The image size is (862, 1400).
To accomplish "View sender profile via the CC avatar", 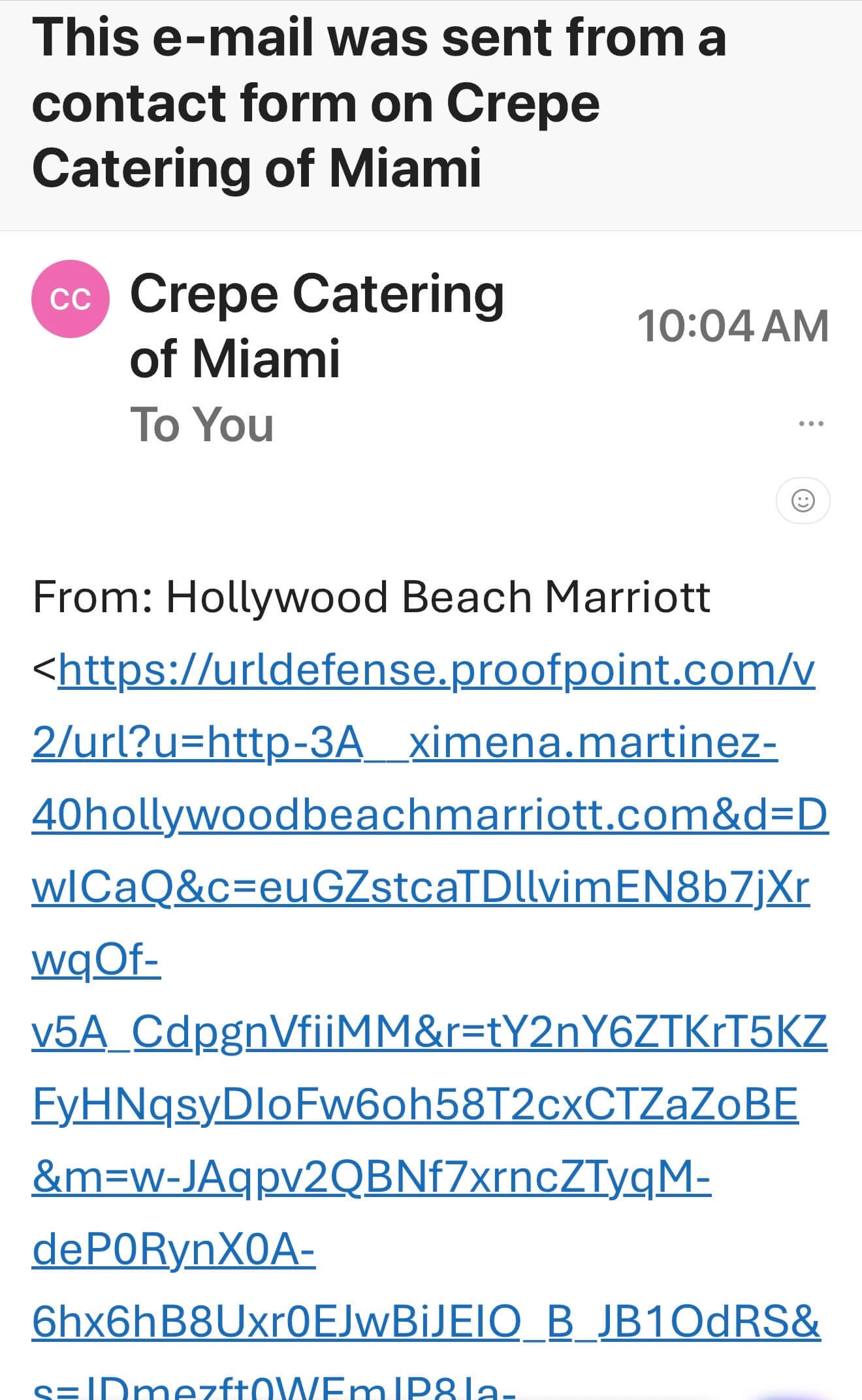I will [71, 299].
